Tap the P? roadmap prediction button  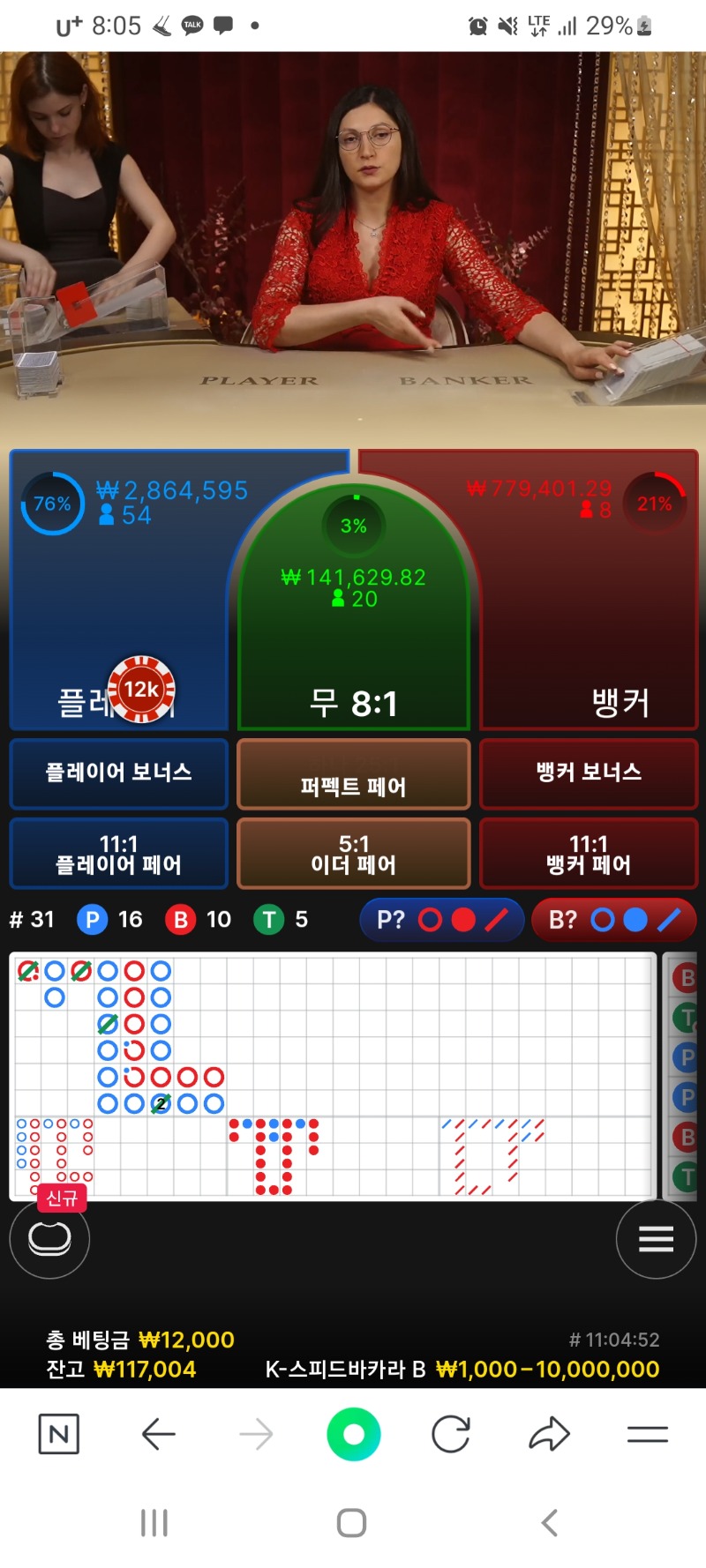click(442, 920)
